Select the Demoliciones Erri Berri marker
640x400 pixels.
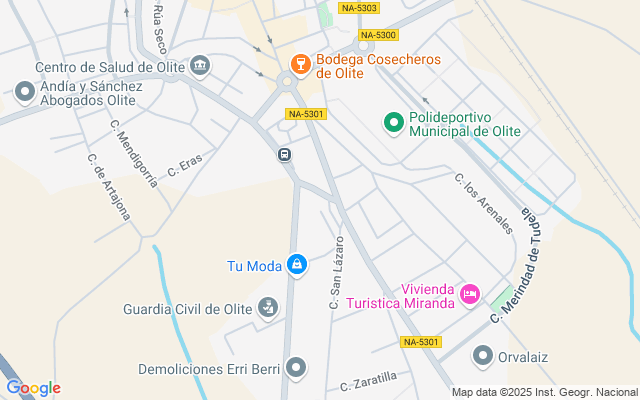point(295,368)
